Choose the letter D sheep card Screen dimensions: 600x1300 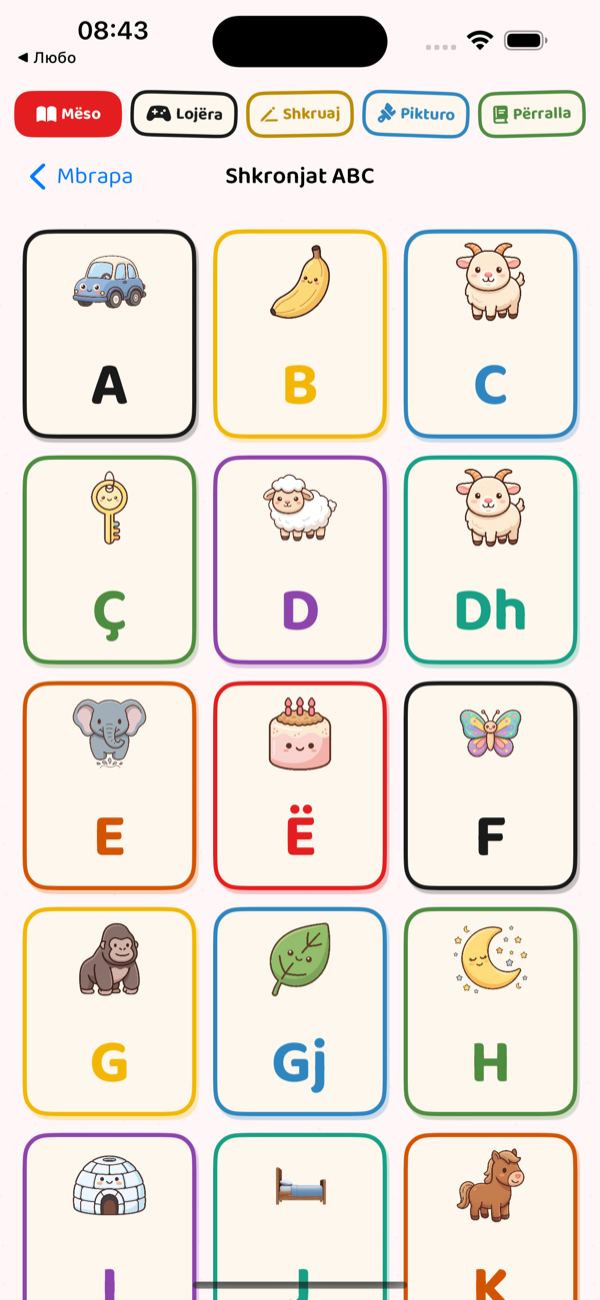coord(300,560)
